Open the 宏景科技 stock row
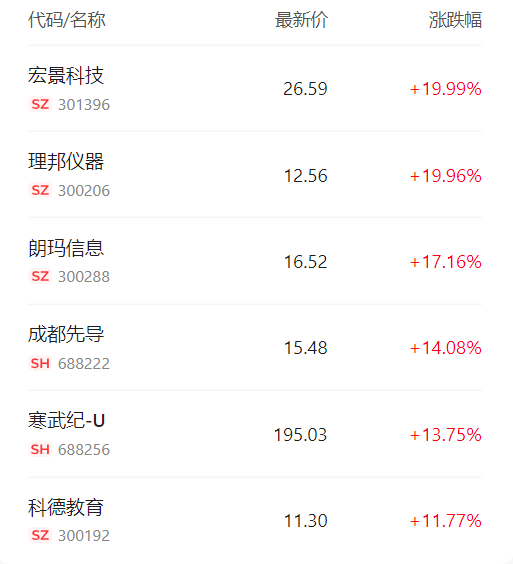The height and width of the screenshot is (564, 513). pos(255,88)
